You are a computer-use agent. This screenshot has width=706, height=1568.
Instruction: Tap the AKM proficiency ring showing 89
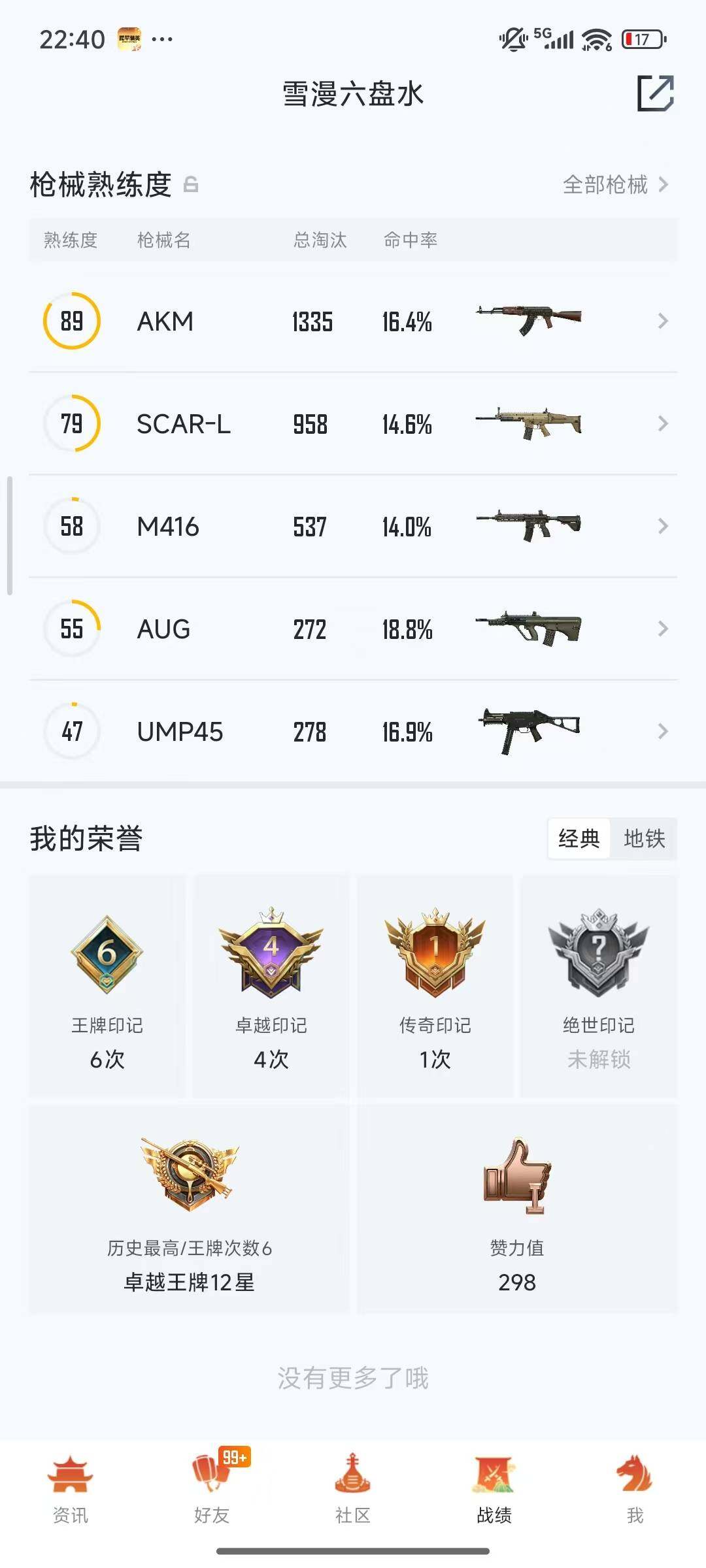[x=72, y=321]
